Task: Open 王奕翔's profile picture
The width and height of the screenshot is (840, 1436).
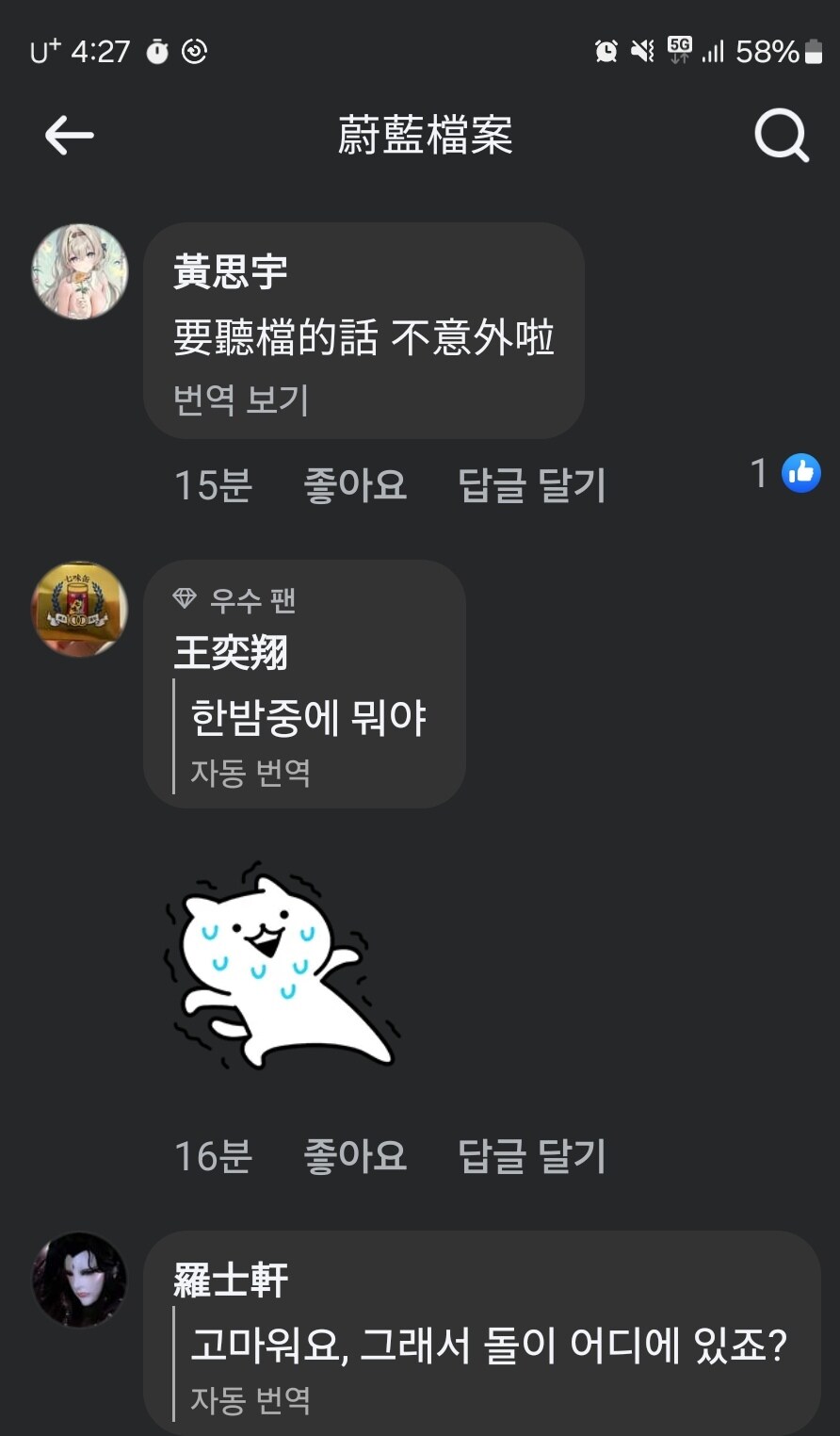Action: point(79,610)
